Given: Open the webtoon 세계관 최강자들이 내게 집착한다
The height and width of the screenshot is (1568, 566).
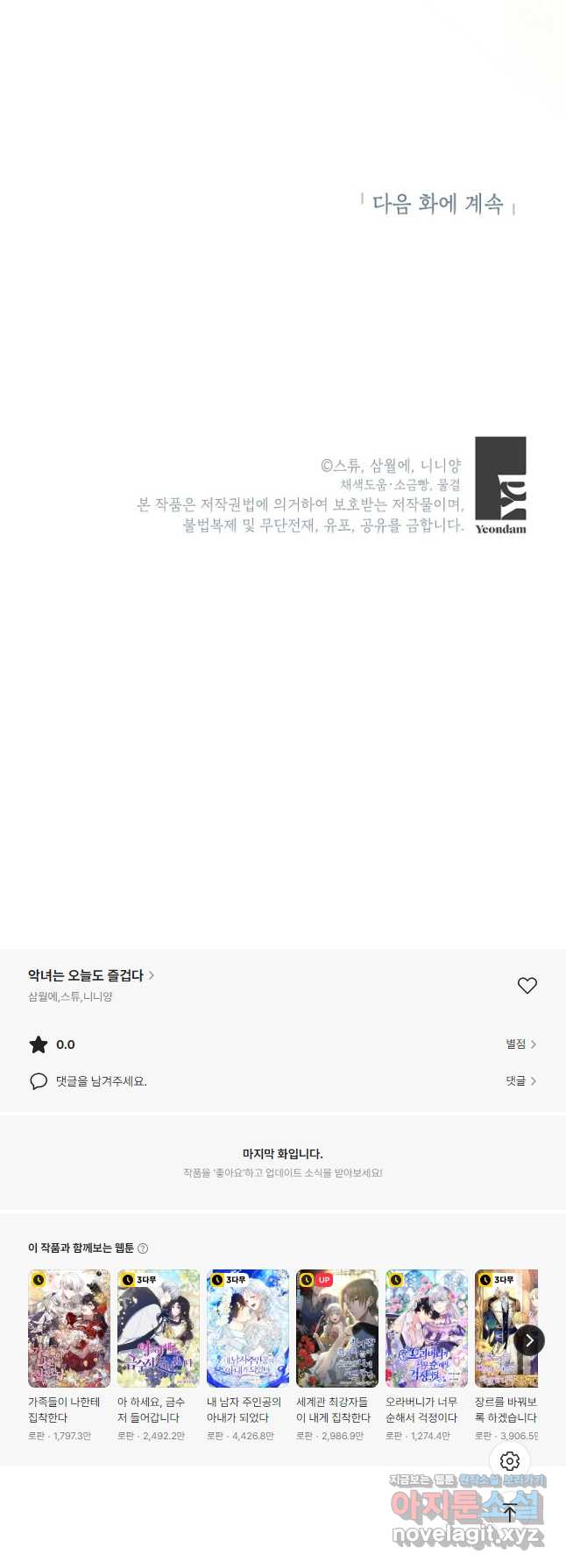Looking at the screenshot, I should coord(337,1329).
